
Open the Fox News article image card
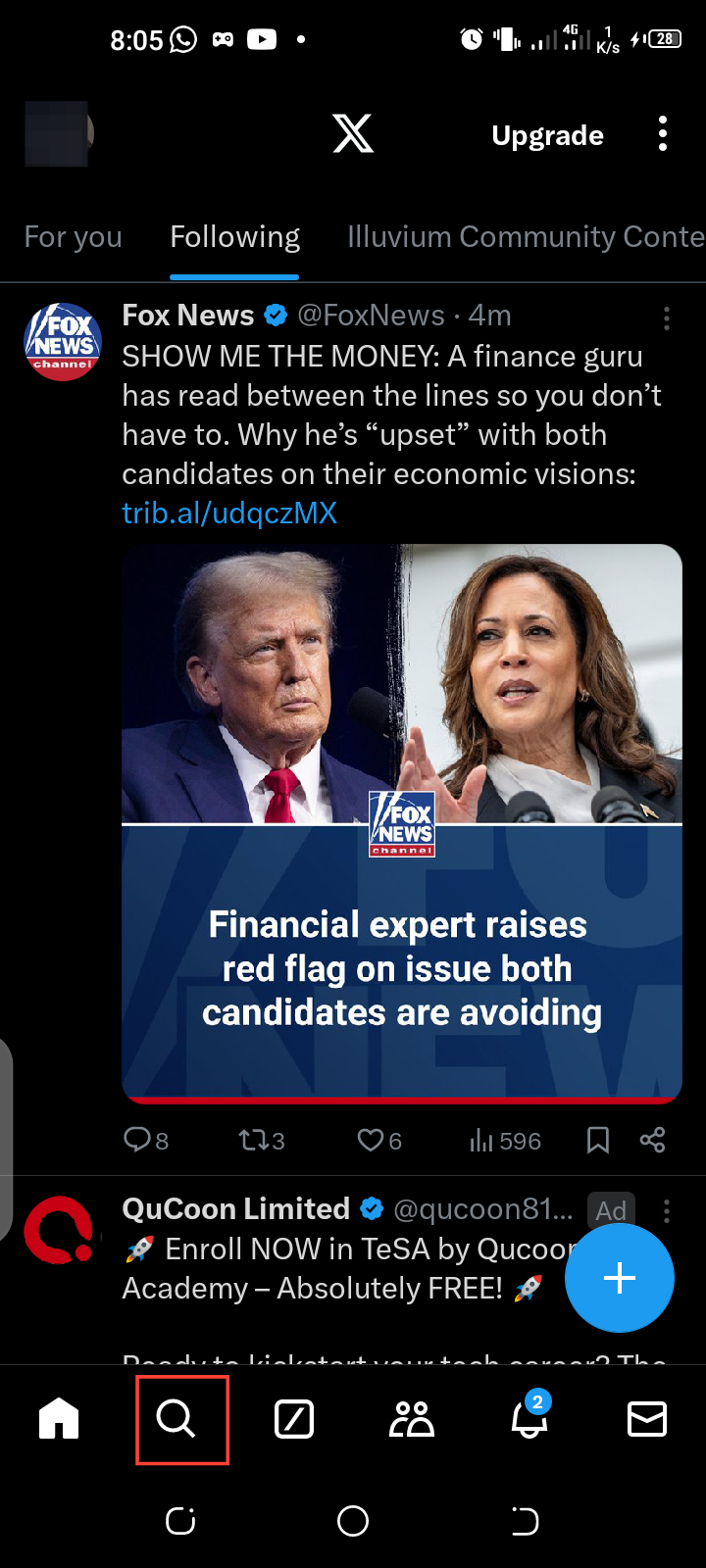(x=402, y=823)
